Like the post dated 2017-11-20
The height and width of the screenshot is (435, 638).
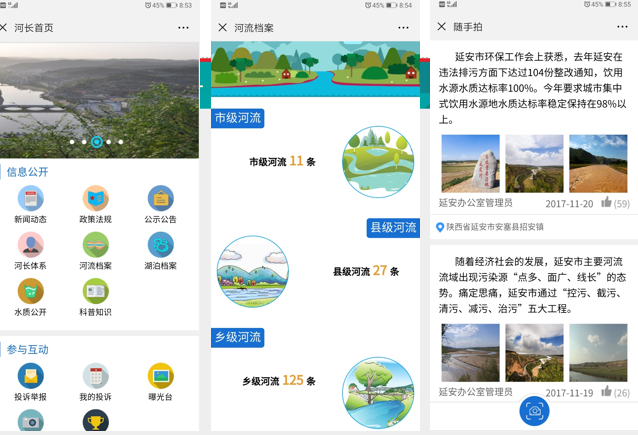(x=607, y=203)
